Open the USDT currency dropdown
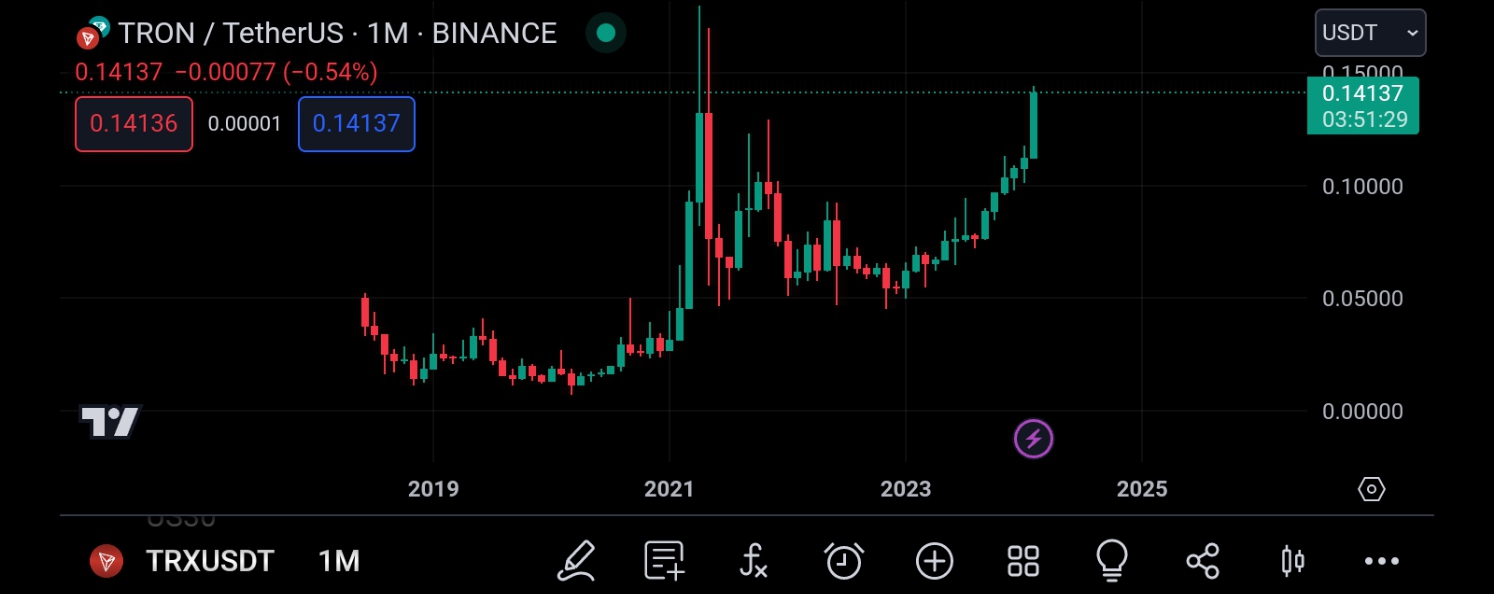Image resolution: width=1494 pixels, height=594 pixels. tap(1369, 33)
